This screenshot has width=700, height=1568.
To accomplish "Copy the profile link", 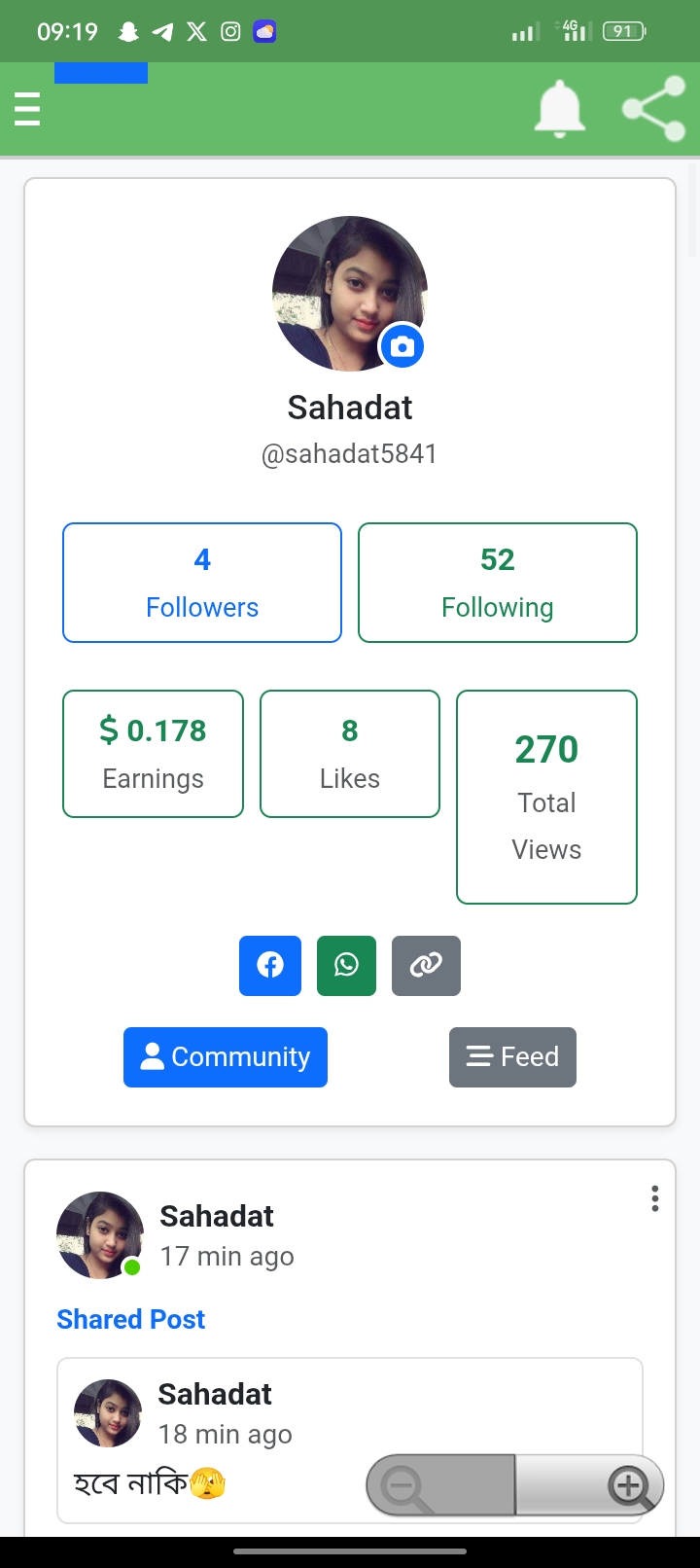I will point(426,966).
